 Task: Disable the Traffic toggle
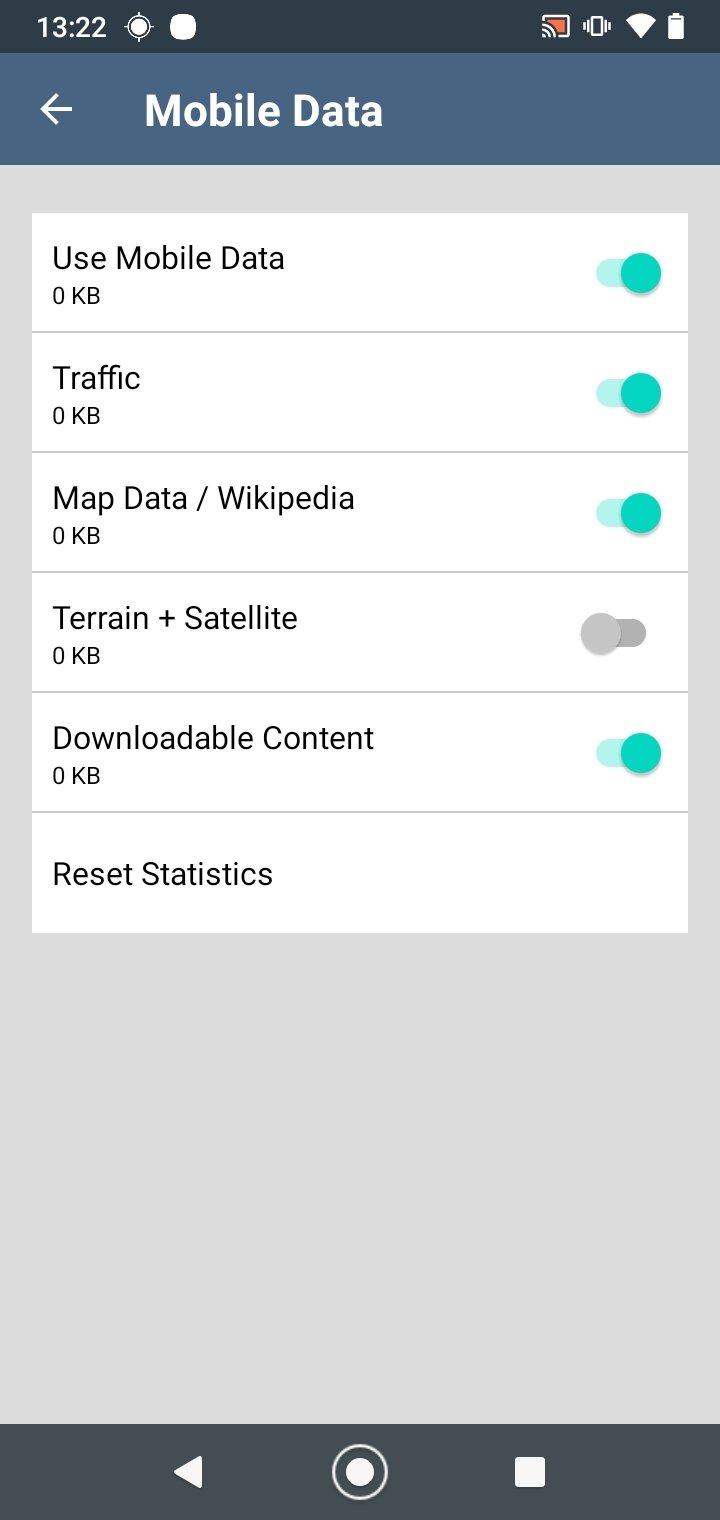click(x=628, y=393)
